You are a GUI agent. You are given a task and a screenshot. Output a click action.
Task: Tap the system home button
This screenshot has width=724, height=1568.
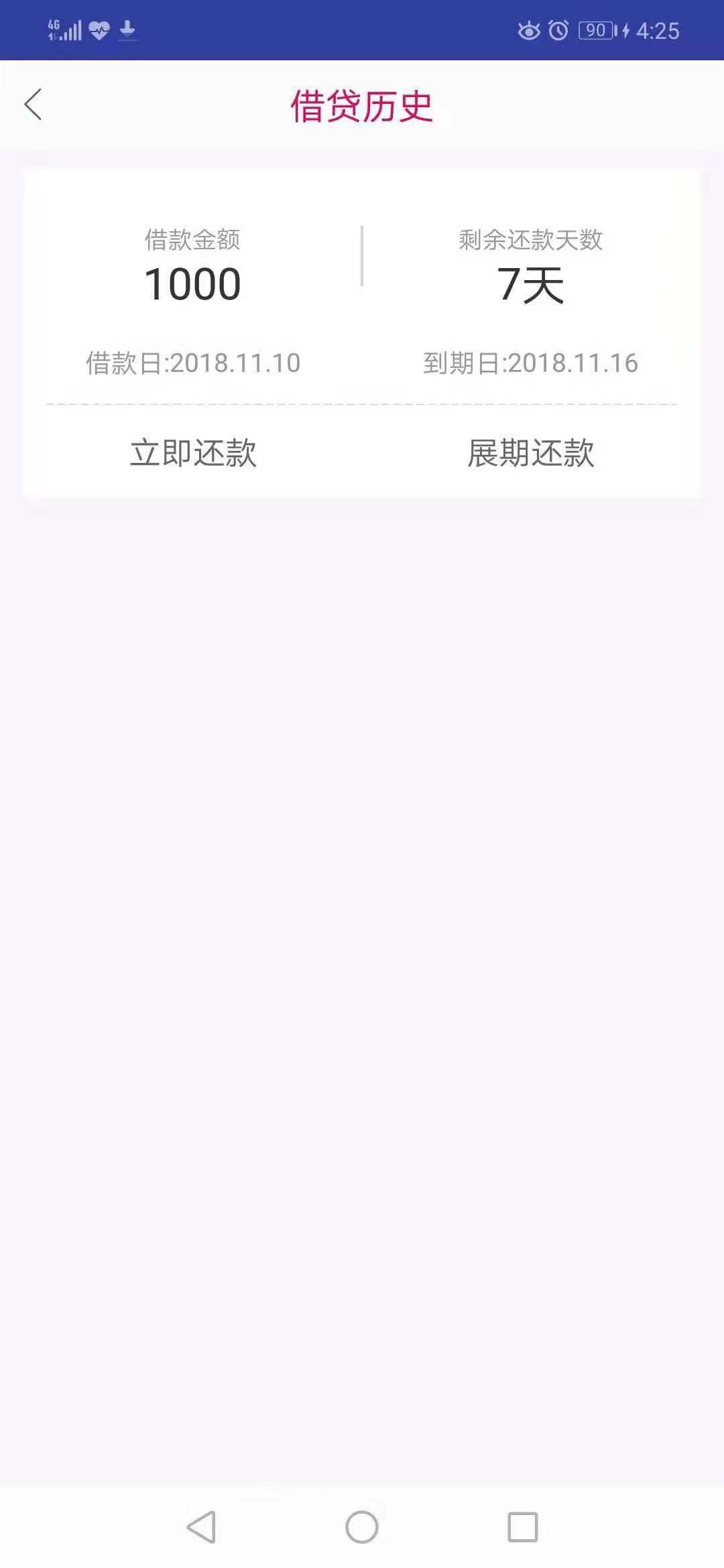(x=362, y=1527)
